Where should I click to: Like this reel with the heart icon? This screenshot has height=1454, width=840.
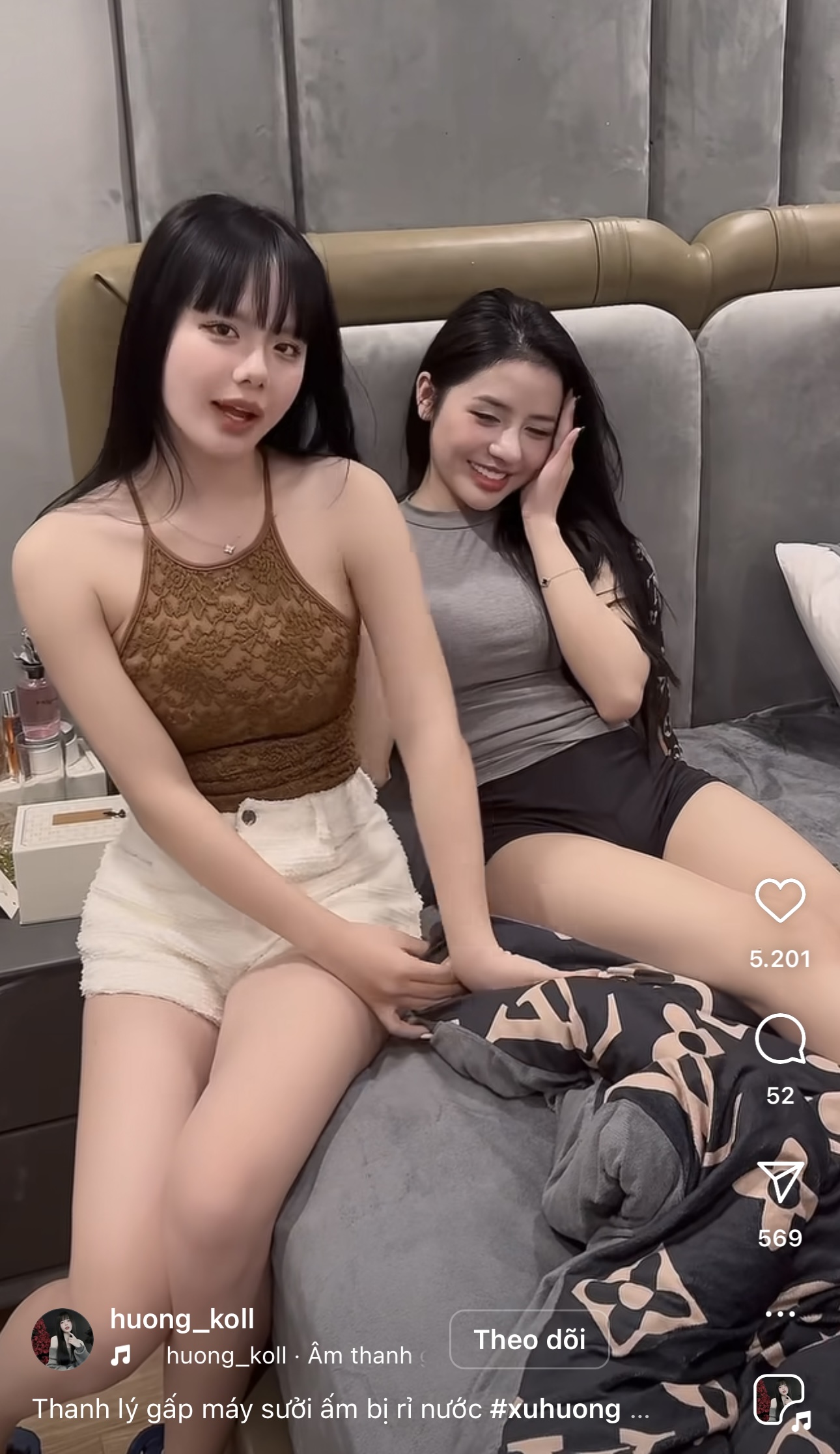point(779,901)
